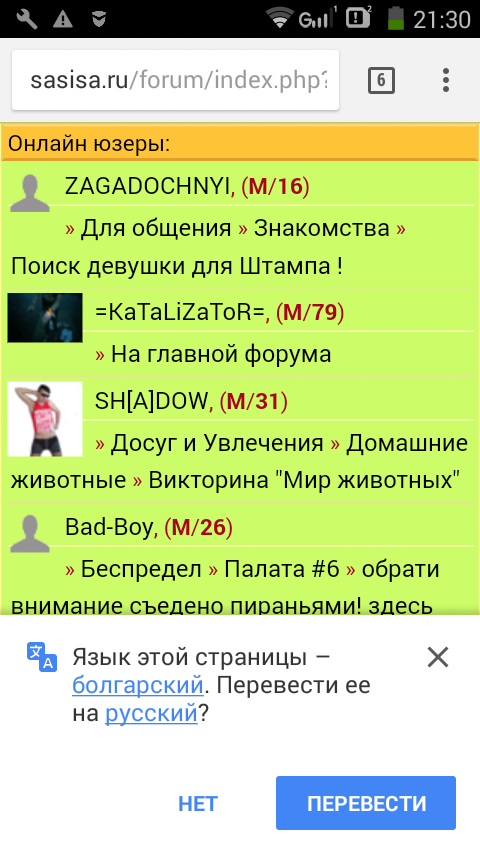The image size is (480, 854).
Task: Dismiss the translate prompt with X
Action: pos(438,657)
